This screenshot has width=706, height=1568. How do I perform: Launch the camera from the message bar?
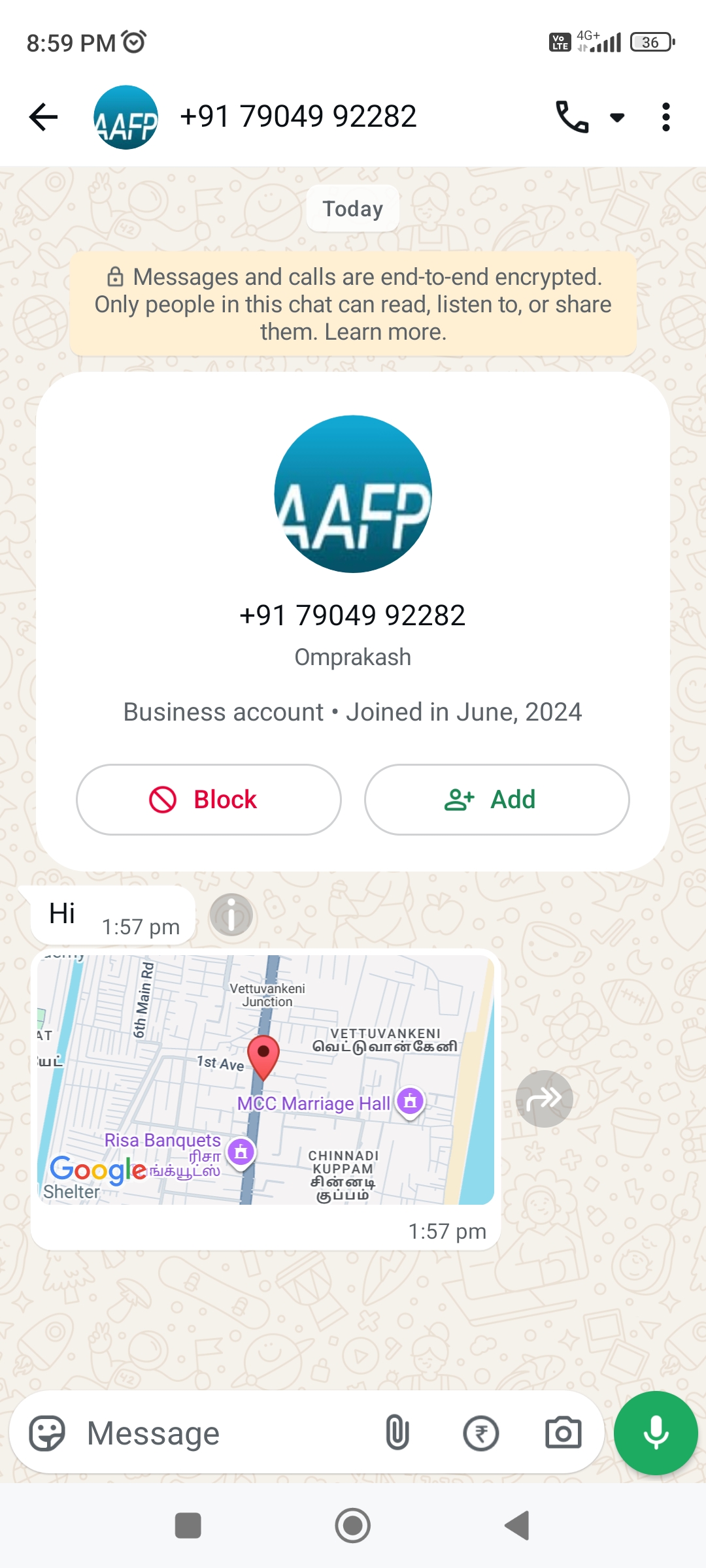click(563, 1433)
